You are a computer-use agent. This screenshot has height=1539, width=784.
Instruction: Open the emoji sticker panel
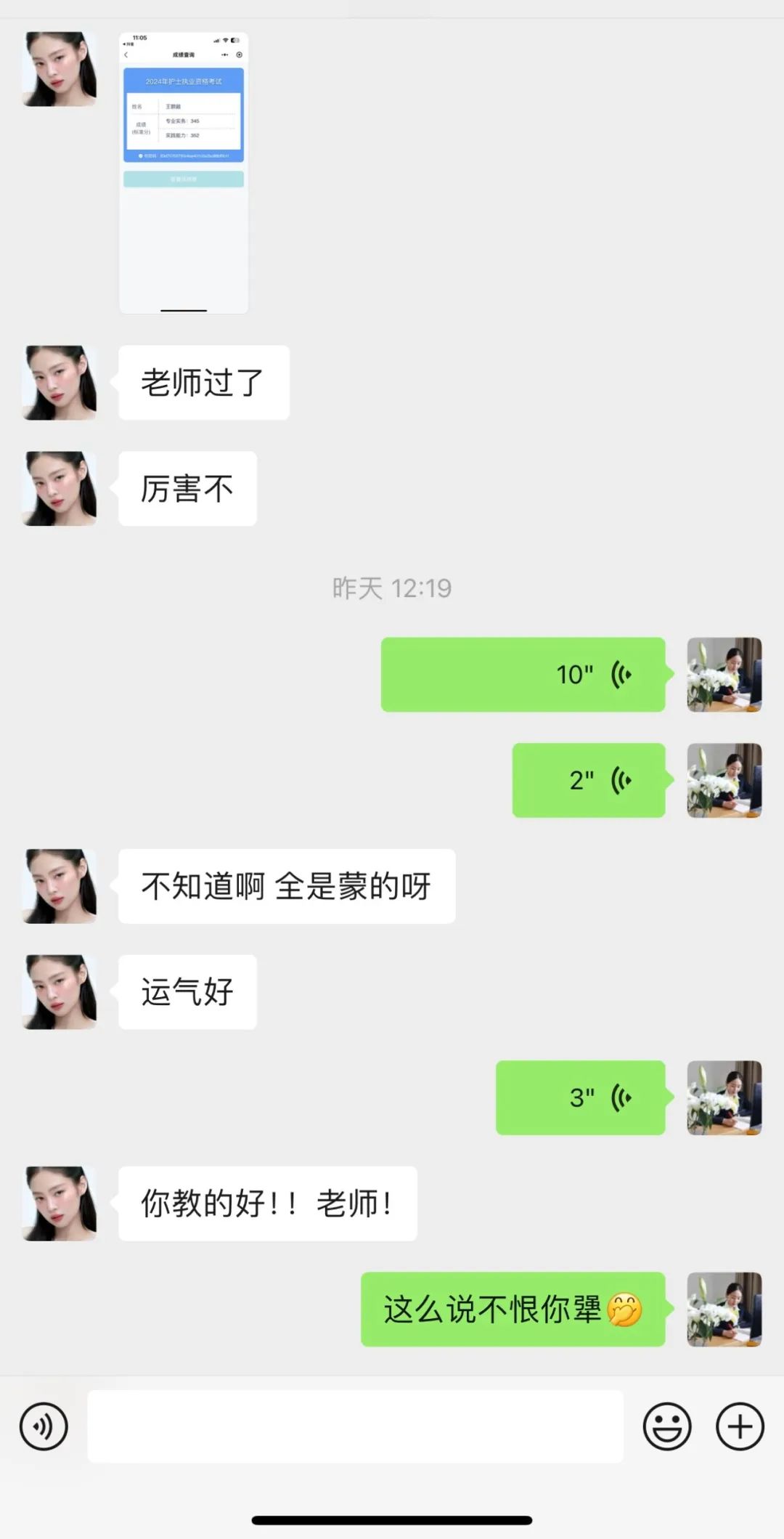tap(666, 1426)
